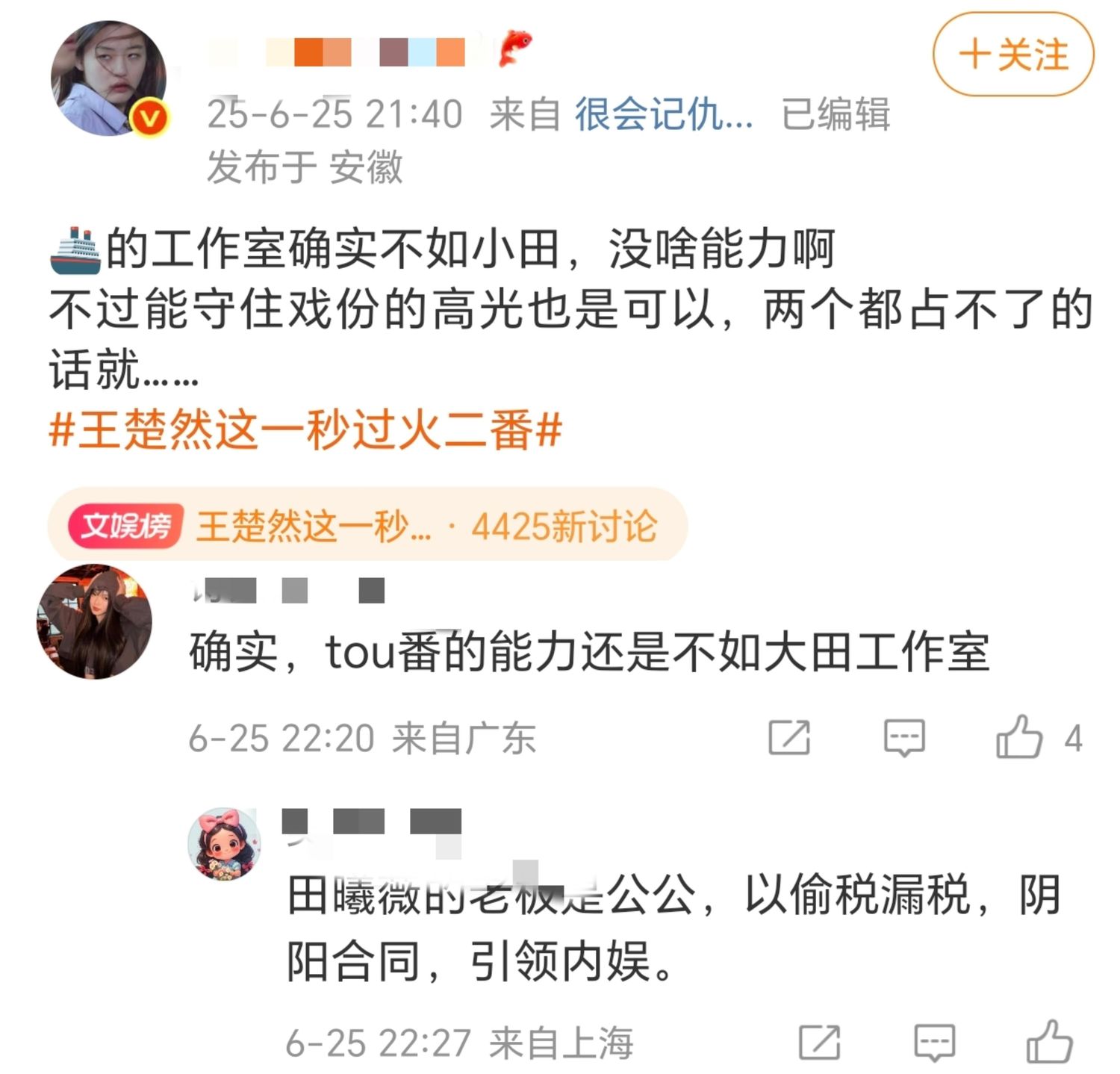Open the post author's profile avatar
This screenshot has height=1074, width=1120.
pos(109,78)
